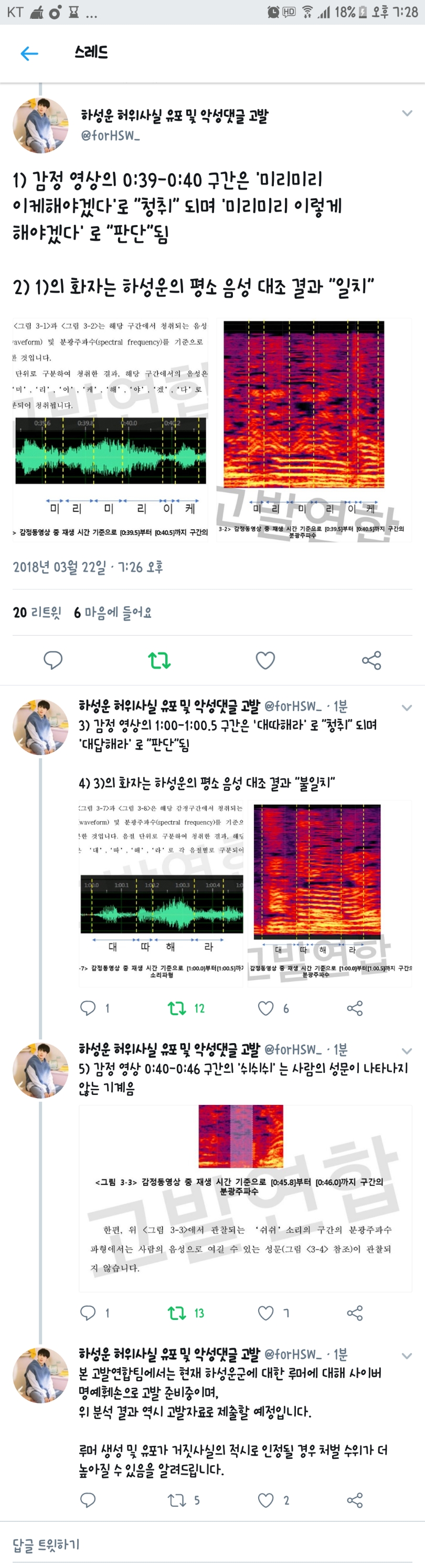Screen dimensions: 425x1568
Task: Open the waveform image in the main tweet
Action: [111, 429]
